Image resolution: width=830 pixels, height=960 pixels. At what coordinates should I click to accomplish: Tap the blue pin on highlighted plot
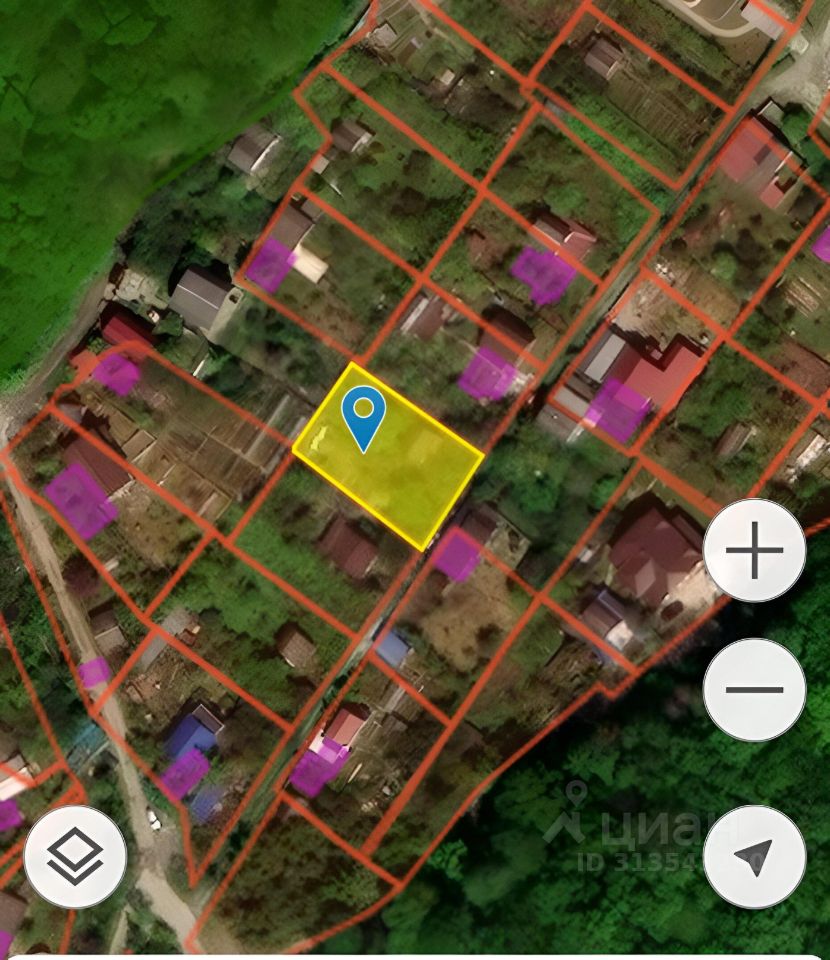tap(363, 418)
